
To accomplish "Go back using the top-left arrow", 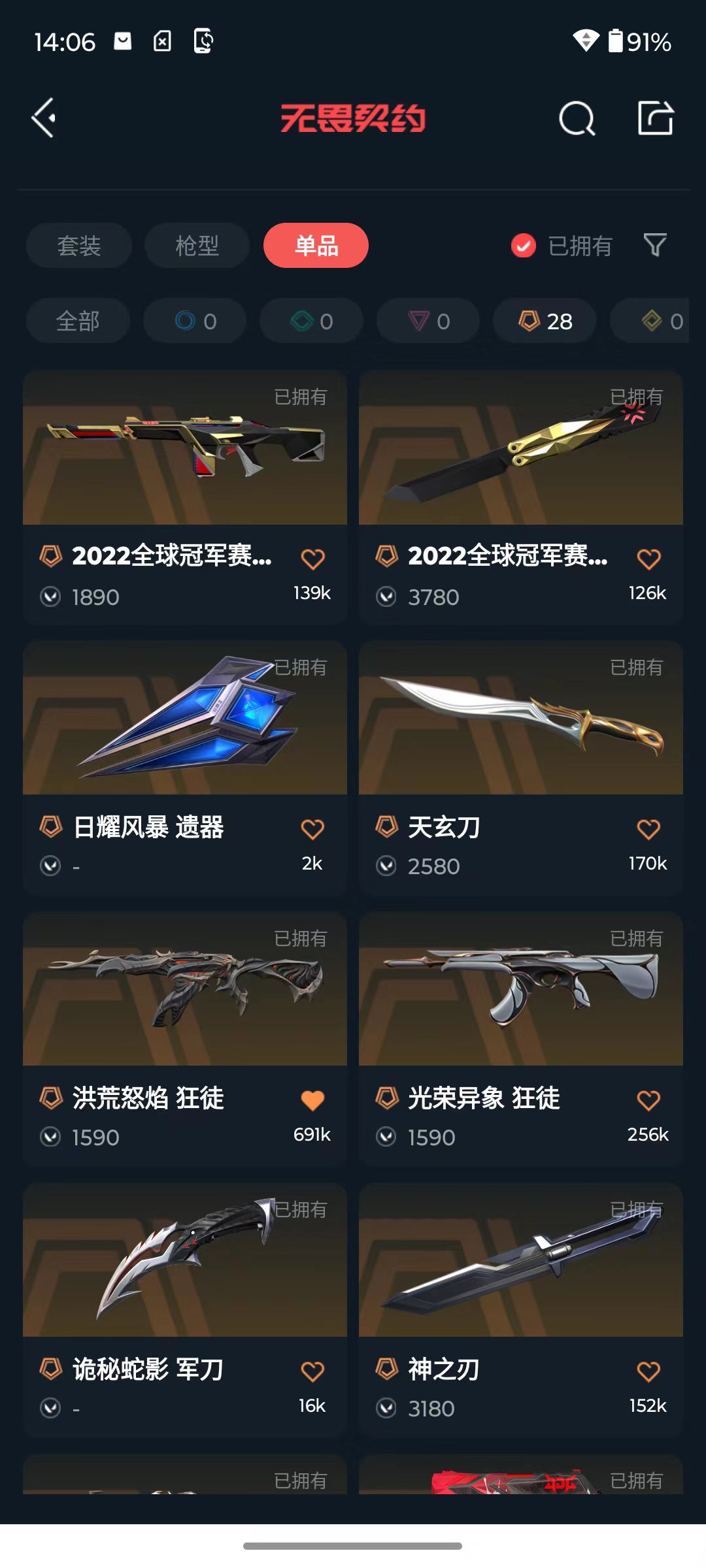I will [44, 118].
